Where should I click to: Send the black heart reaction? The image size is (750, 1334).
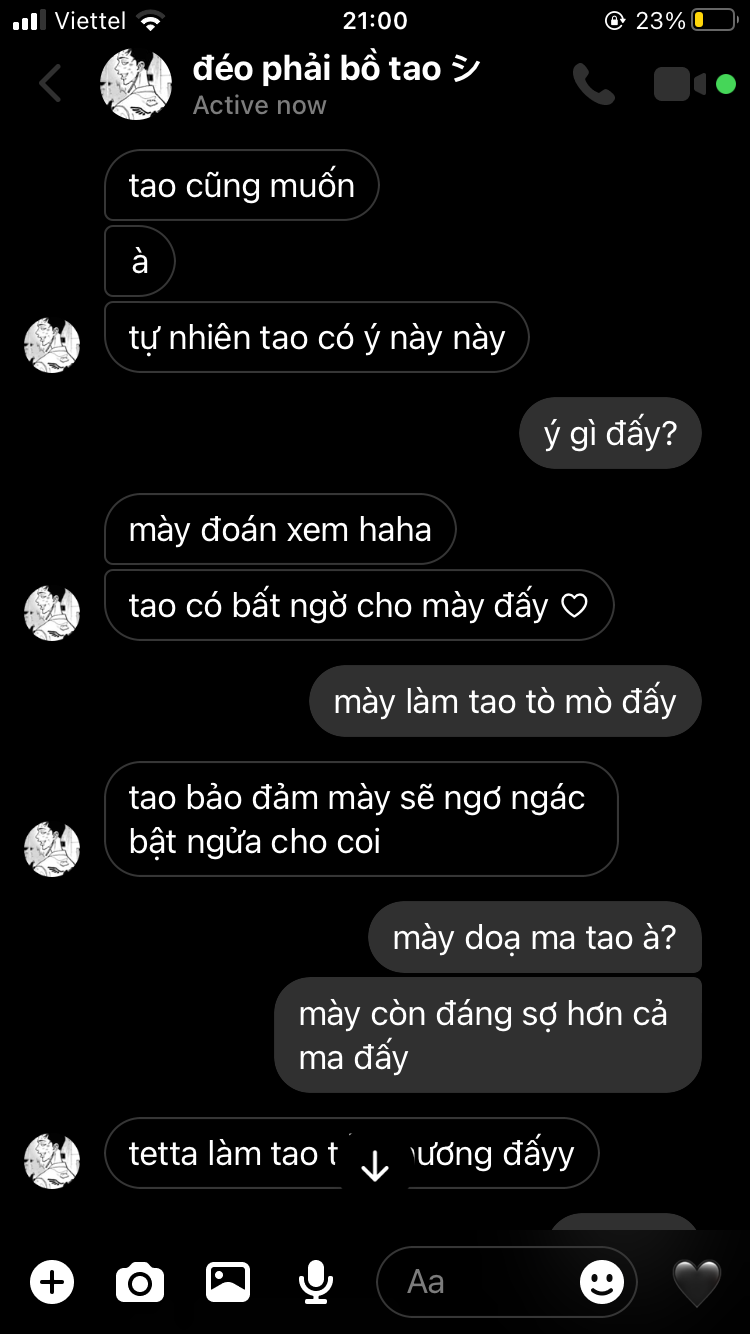tap(697, 1281)
